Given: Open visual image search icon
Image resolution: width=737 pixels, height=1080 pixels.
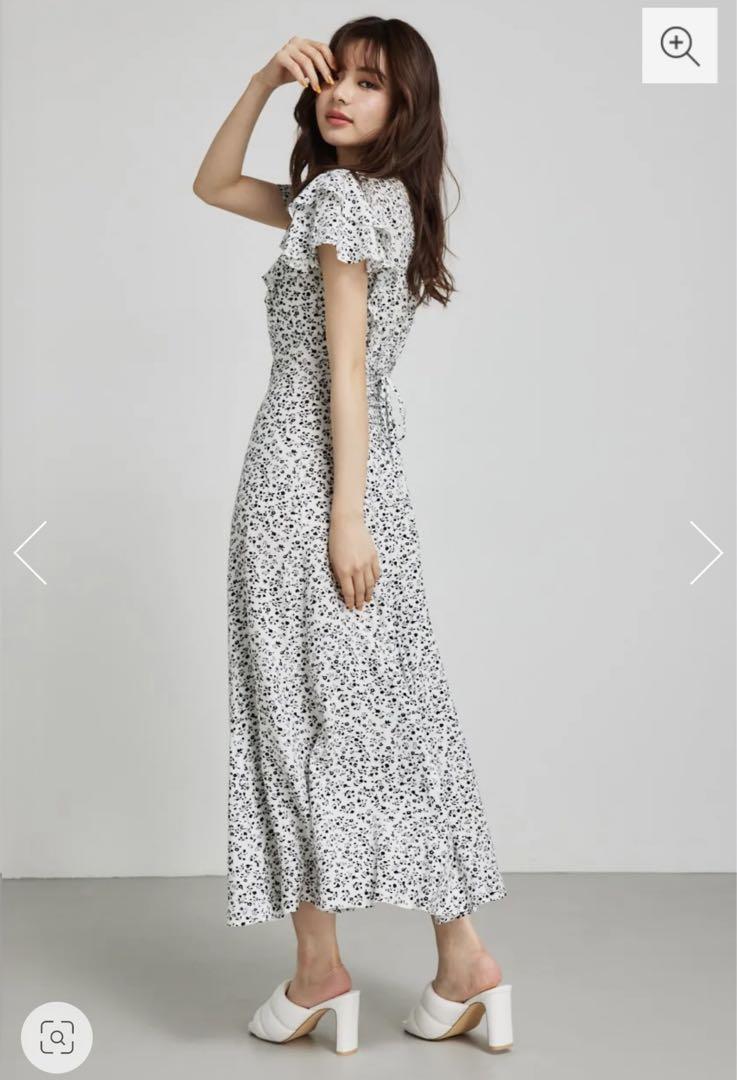Looking at the screenshot, I should point(56,1037).
